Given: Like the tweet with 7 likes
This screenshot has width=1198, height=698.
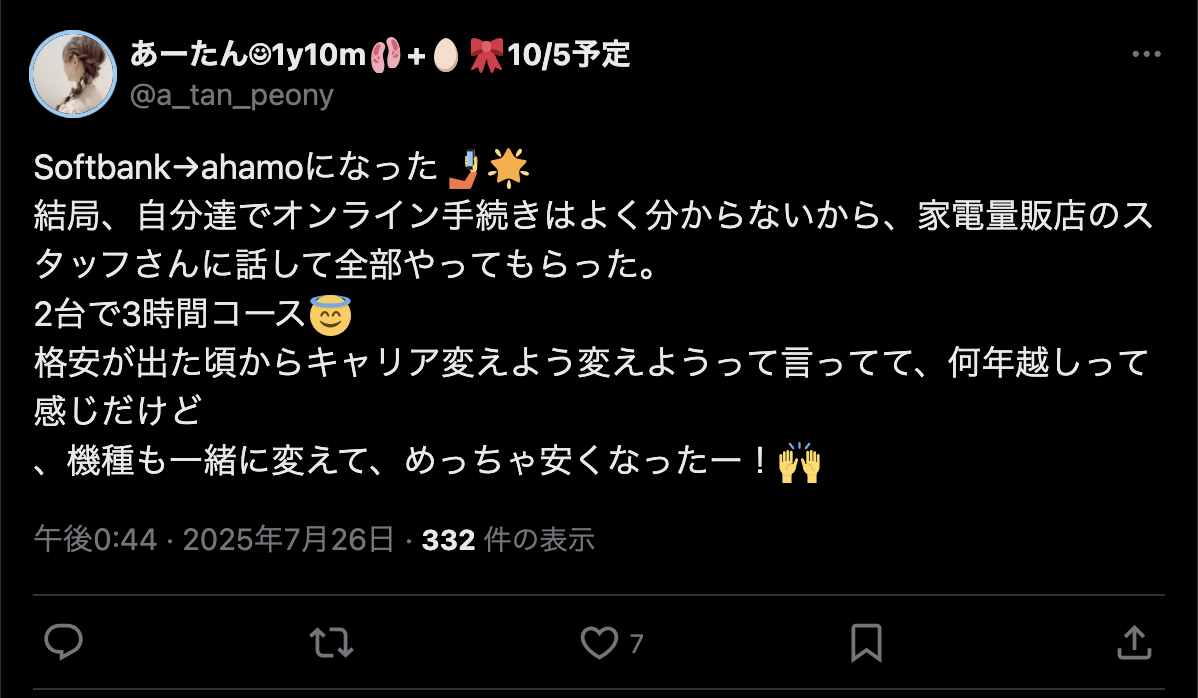Looking at the screenshot, I should [x=600, y=642].
